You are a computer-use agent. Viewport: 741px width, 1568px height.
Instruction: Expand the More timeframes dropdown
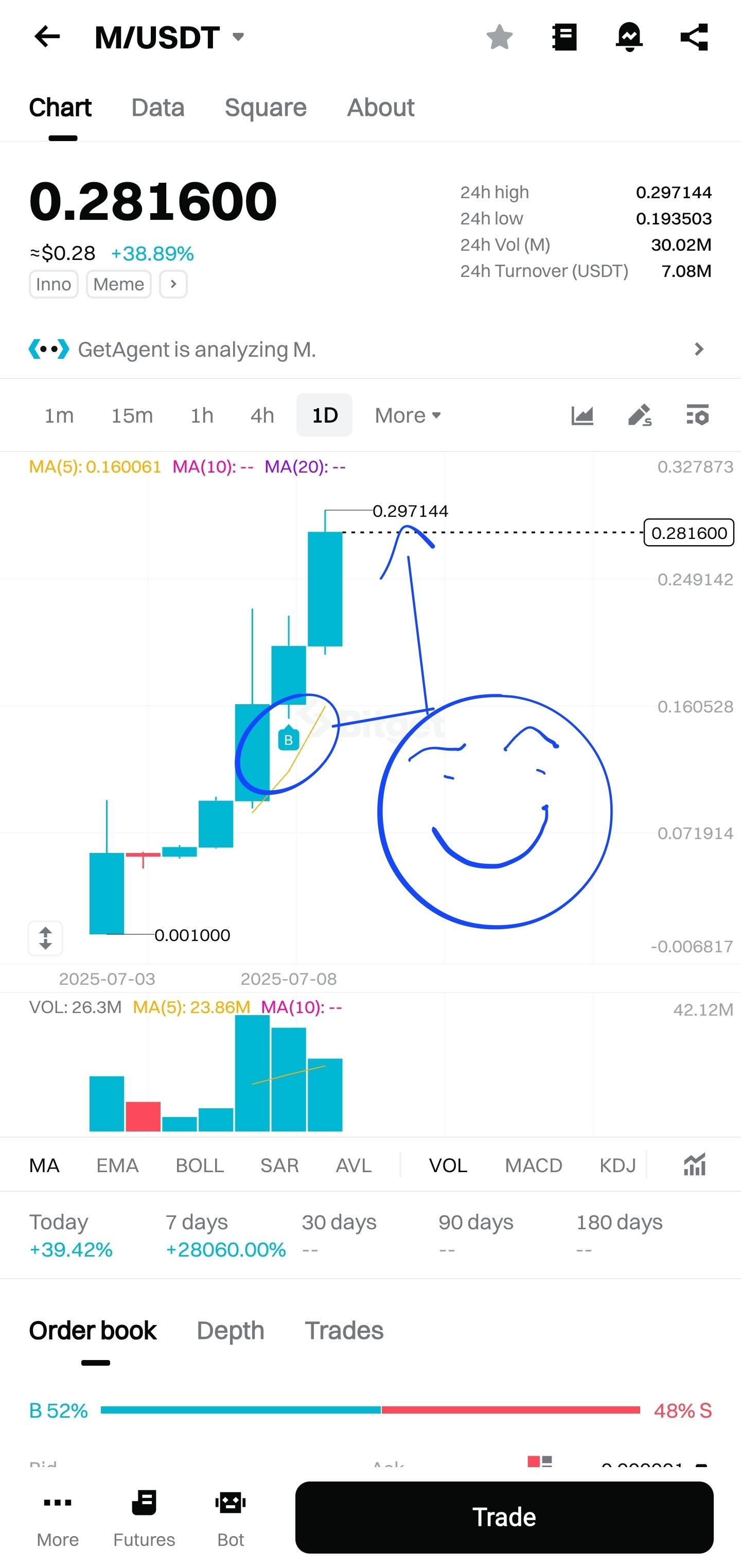[408, 415]
